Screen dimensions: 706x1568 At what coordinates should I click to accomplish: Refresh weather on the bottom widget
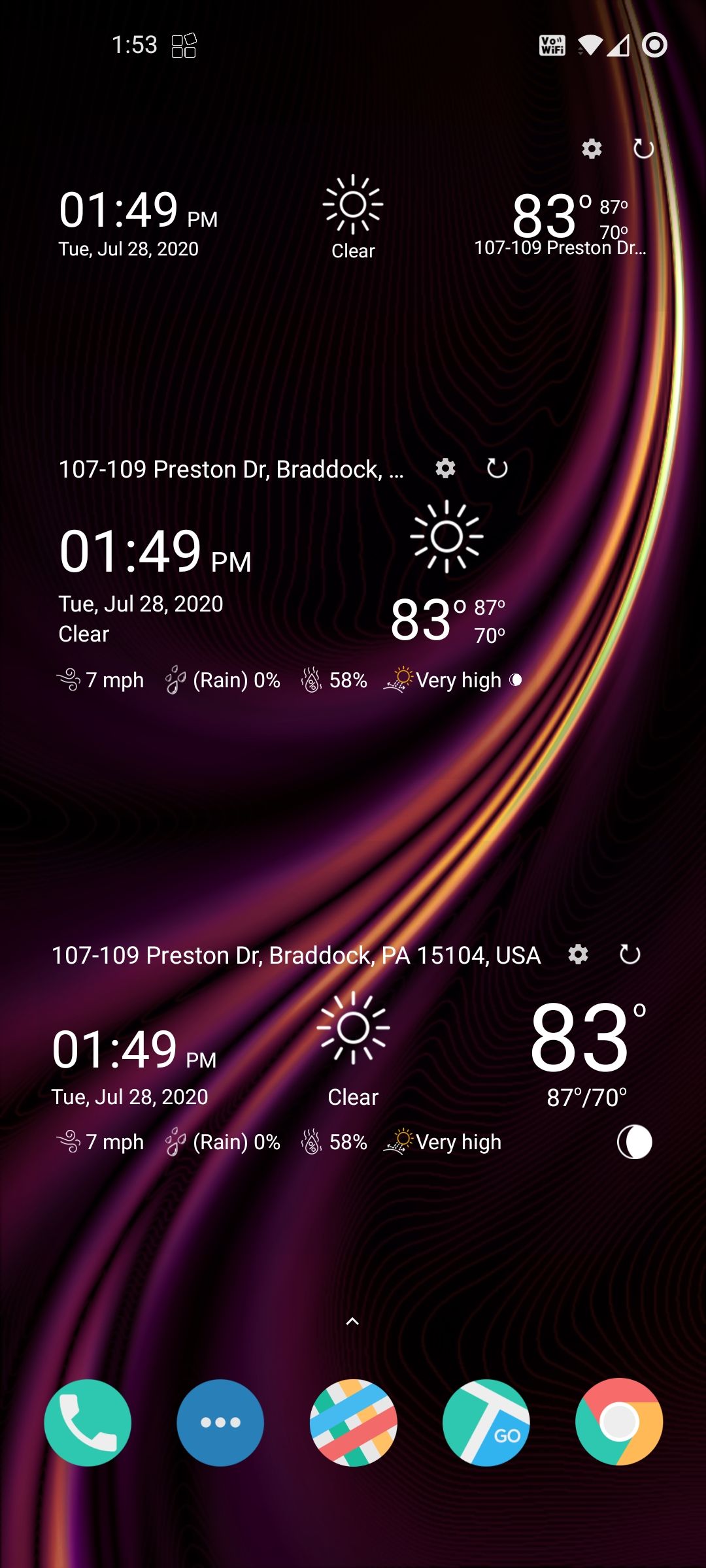[630, 955]
